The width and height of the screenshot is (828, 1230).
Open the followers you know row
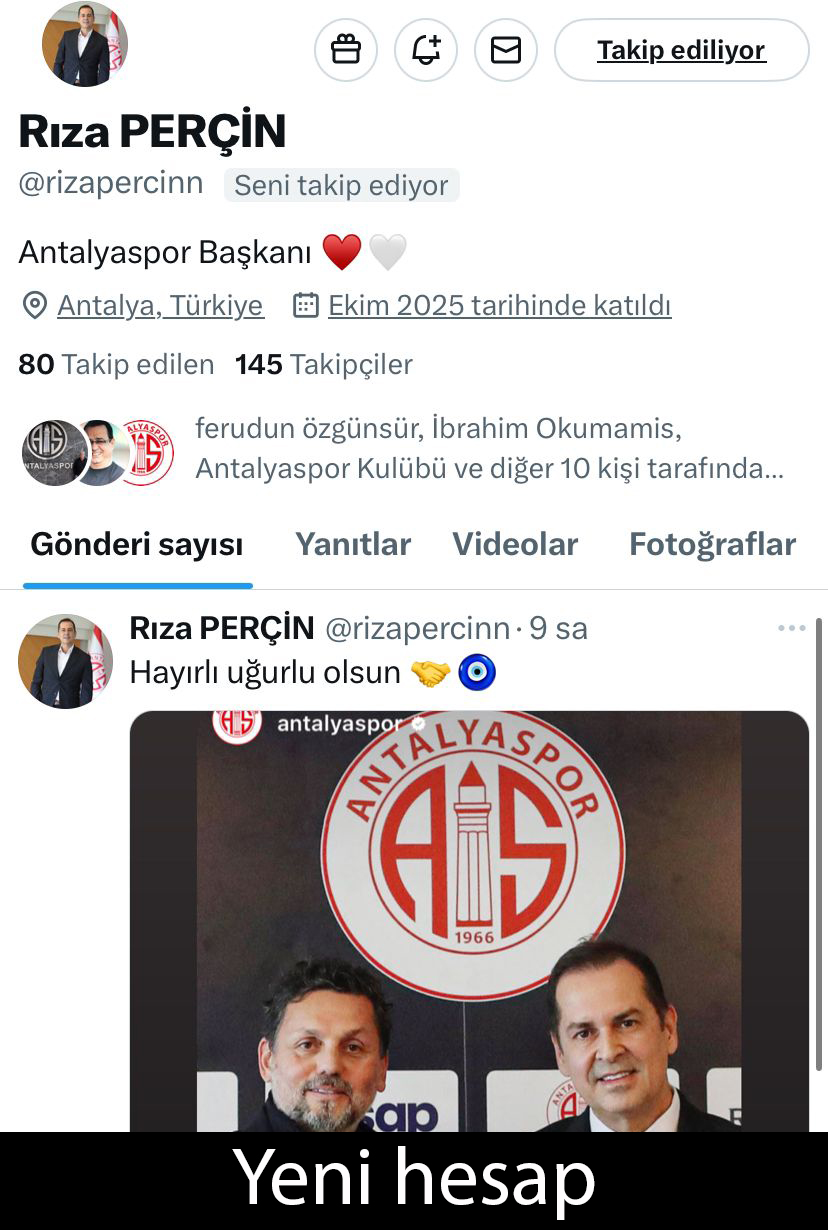(400, 449)
